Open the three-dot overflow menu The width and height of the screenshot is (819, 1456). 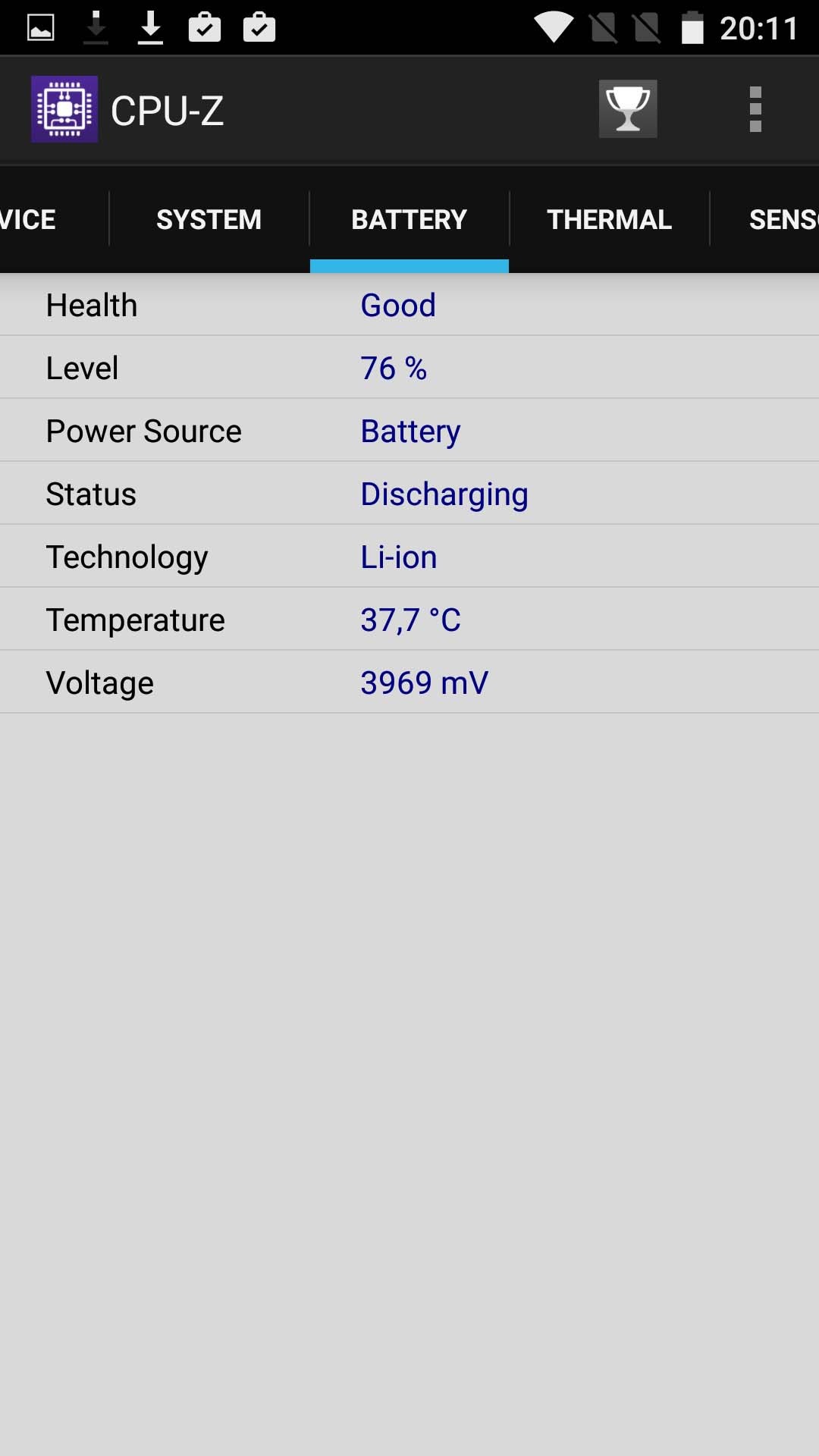click(755, 109)
